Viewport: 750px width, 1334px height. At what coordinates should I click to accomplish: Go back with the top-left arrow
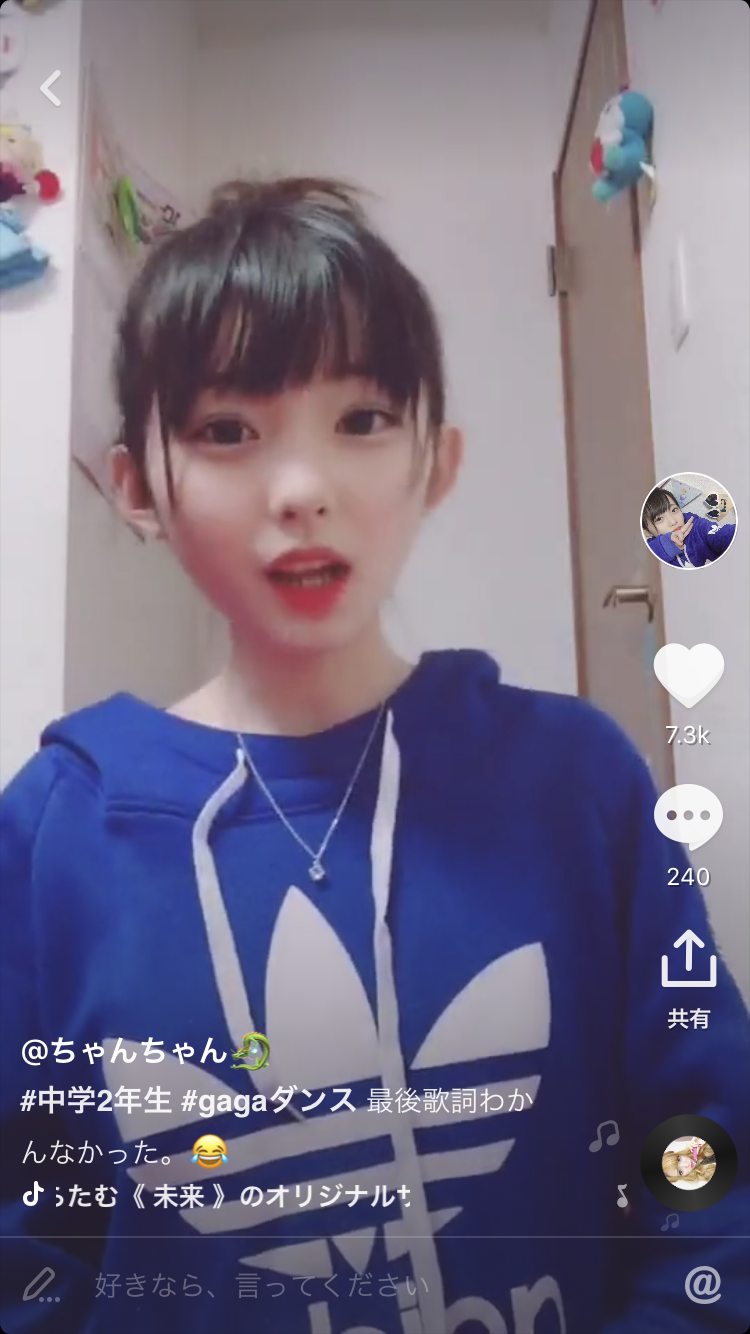(x=51, y=88)
